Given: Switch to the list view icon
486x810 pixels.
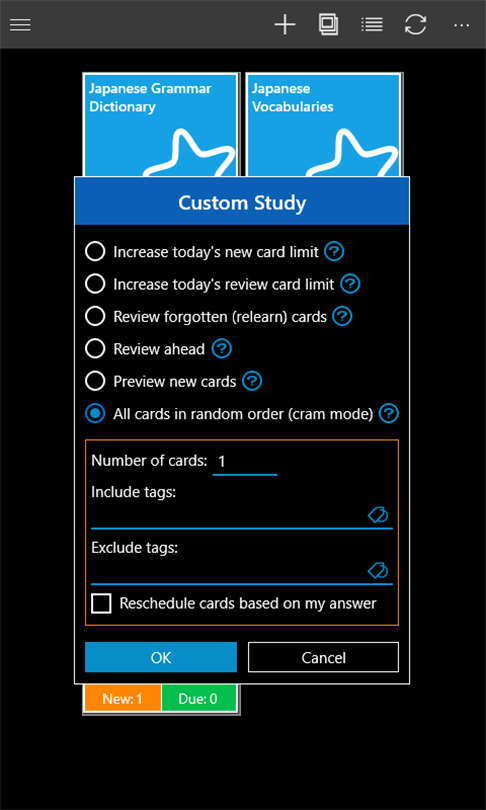Looking at the screenshot, I should tap(372, 25).
